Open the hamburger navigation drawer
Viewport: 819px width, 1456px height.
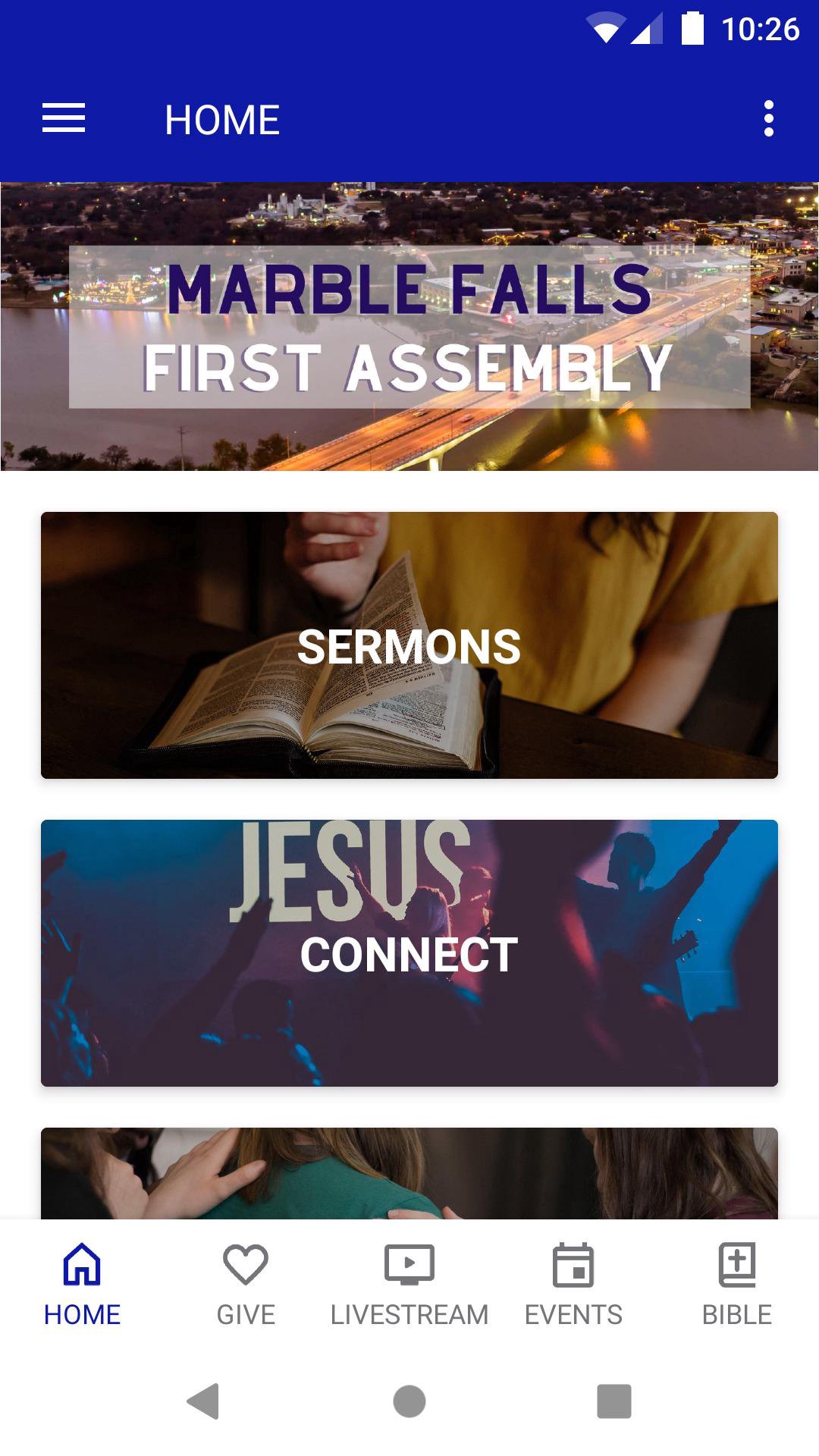64,119
